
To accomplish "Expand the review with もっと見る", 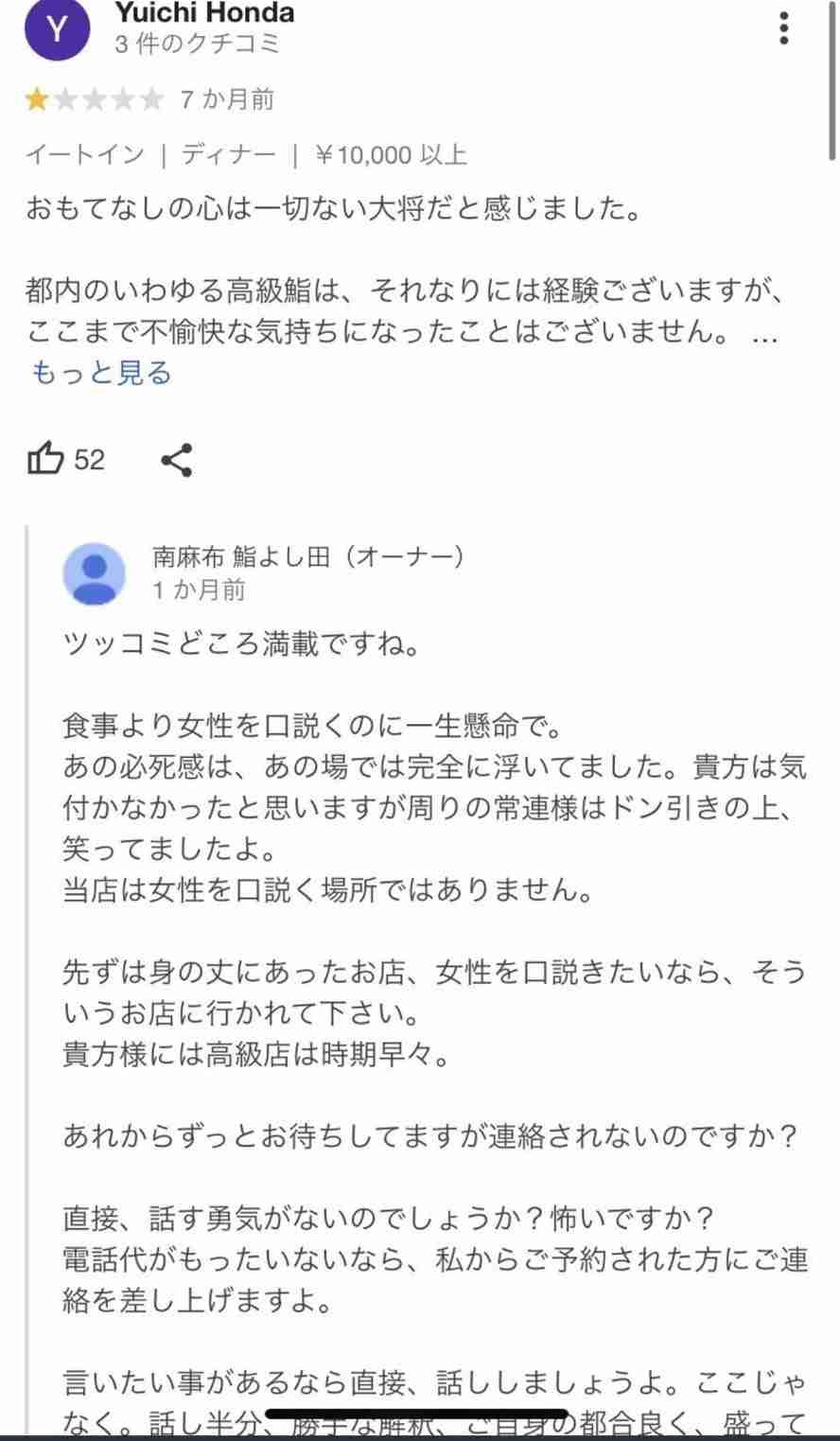I will (x=101, y=373).
